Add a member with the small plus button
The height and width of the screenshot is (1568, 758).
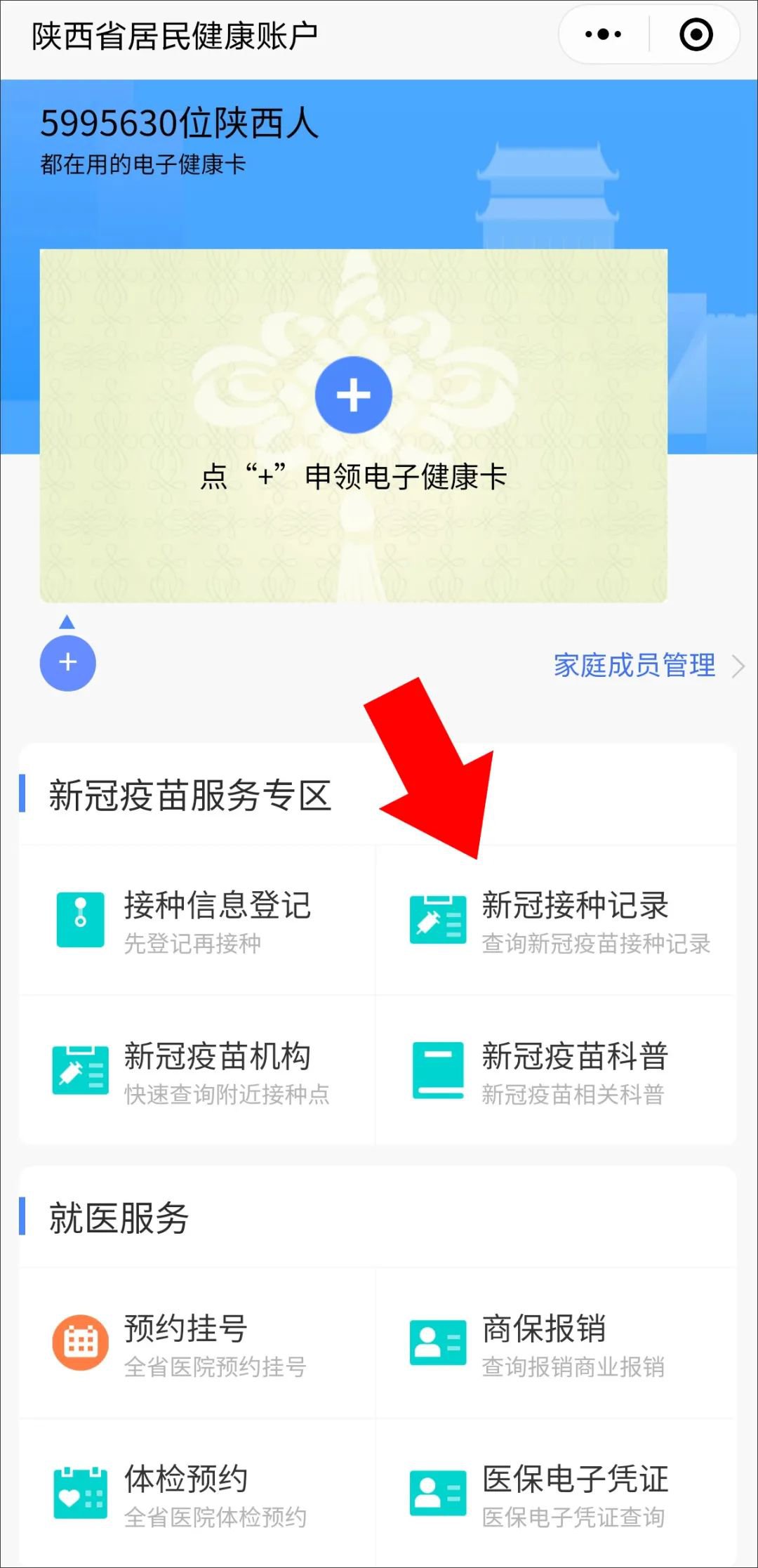(67, 662)
